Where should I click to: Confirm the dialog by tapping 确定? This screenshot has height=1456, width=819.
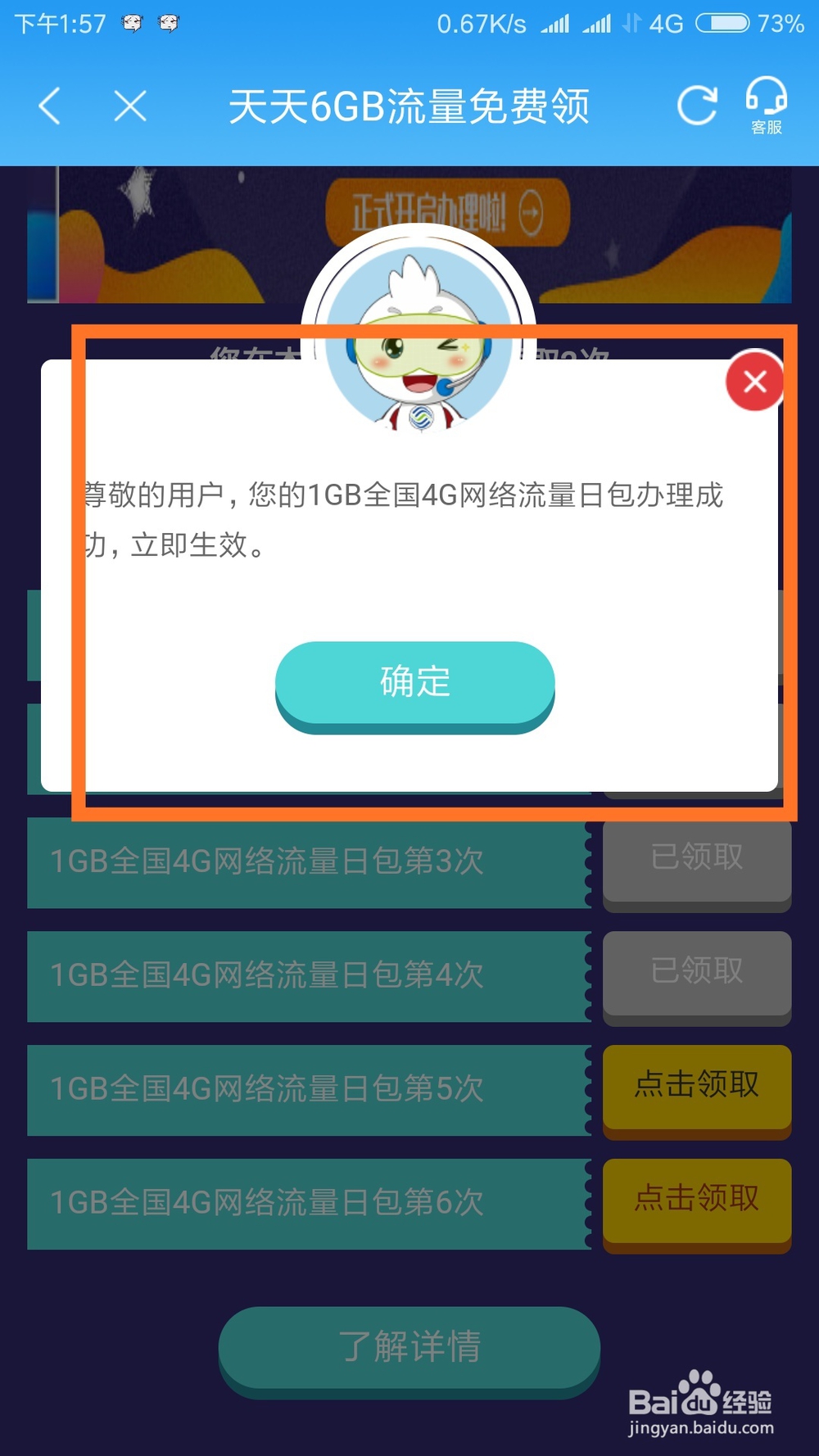413,682
